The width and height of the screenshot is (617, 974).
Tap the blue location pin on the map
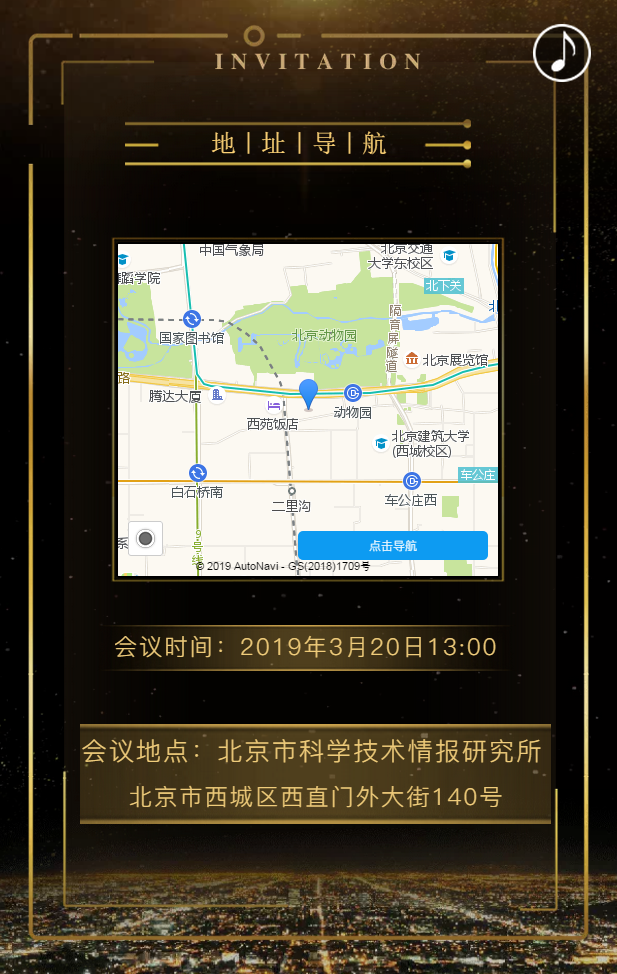[309, 393]
